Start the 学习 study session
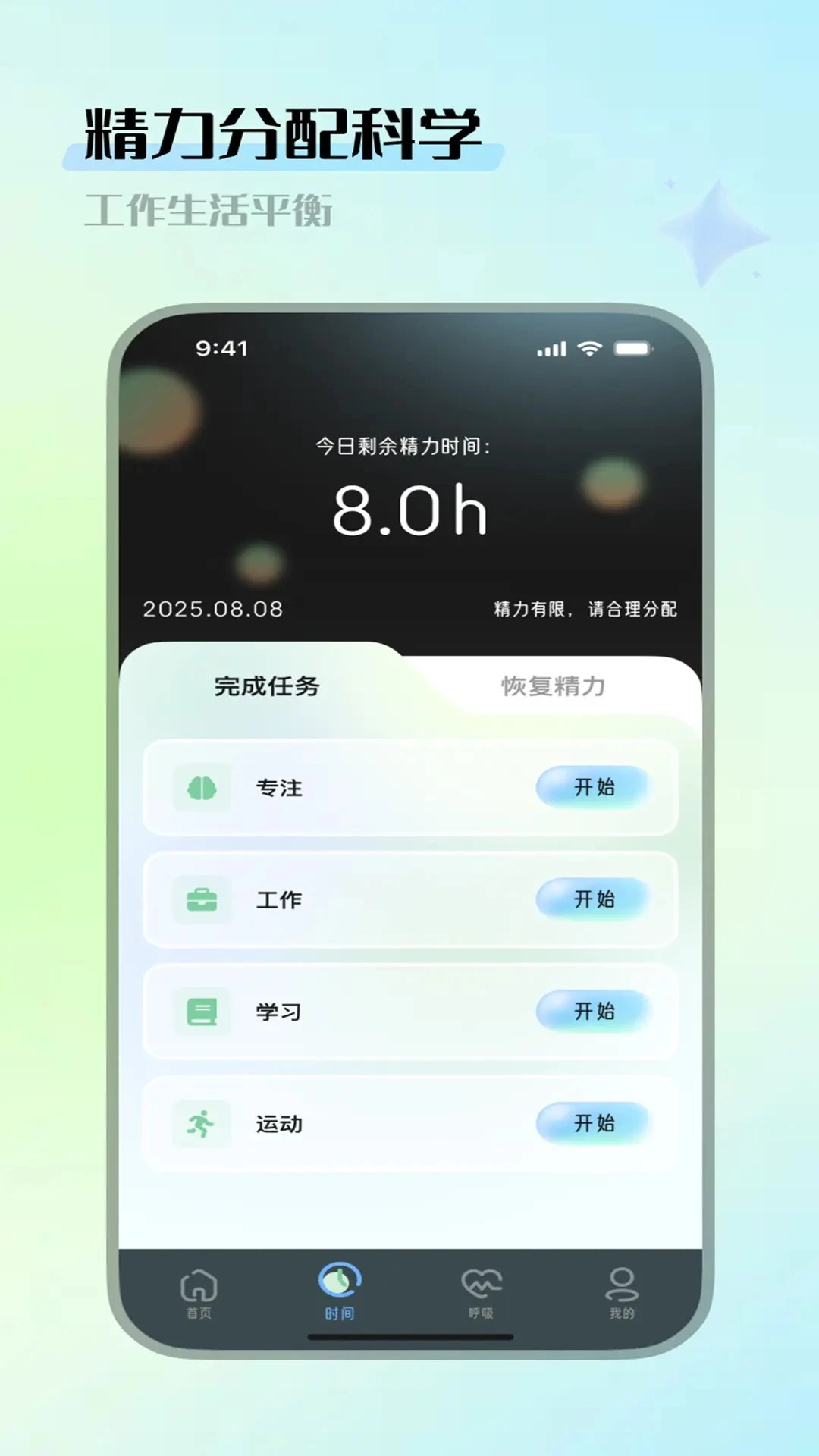The image size is (819, 1456). click(x=594, y=1012)
